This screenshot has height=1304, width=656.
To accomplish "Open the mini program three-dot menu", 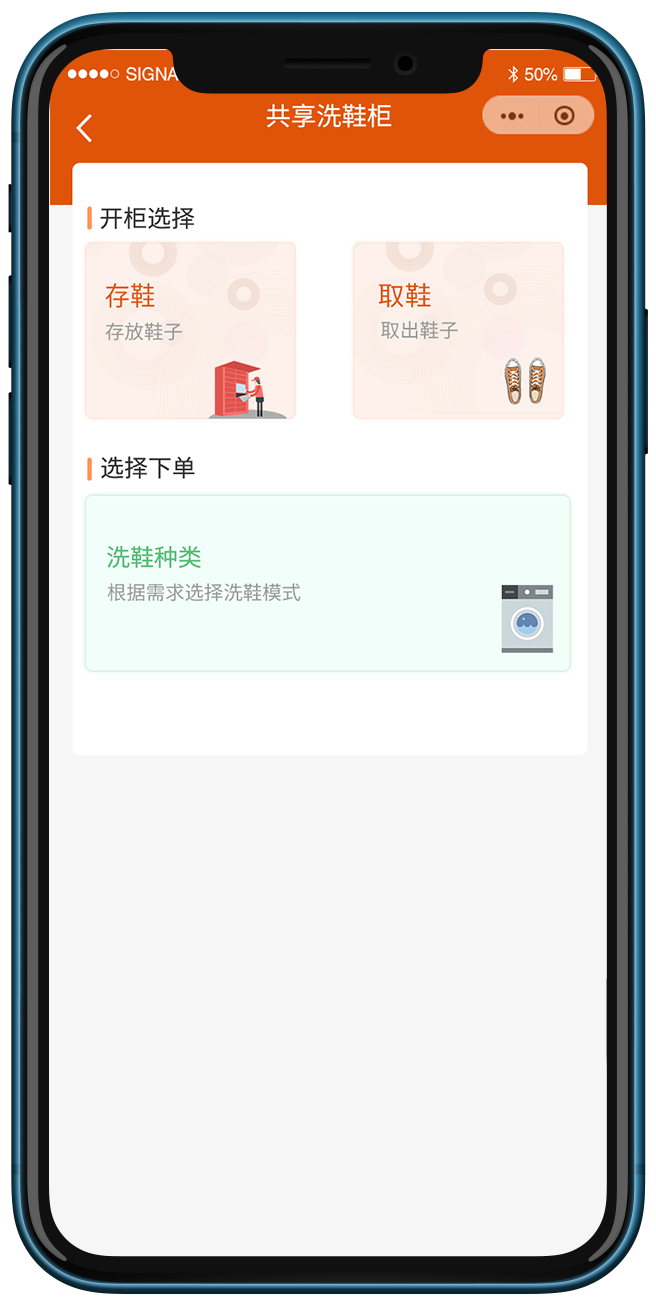I will pyautogui.click(x=512, y=116).
